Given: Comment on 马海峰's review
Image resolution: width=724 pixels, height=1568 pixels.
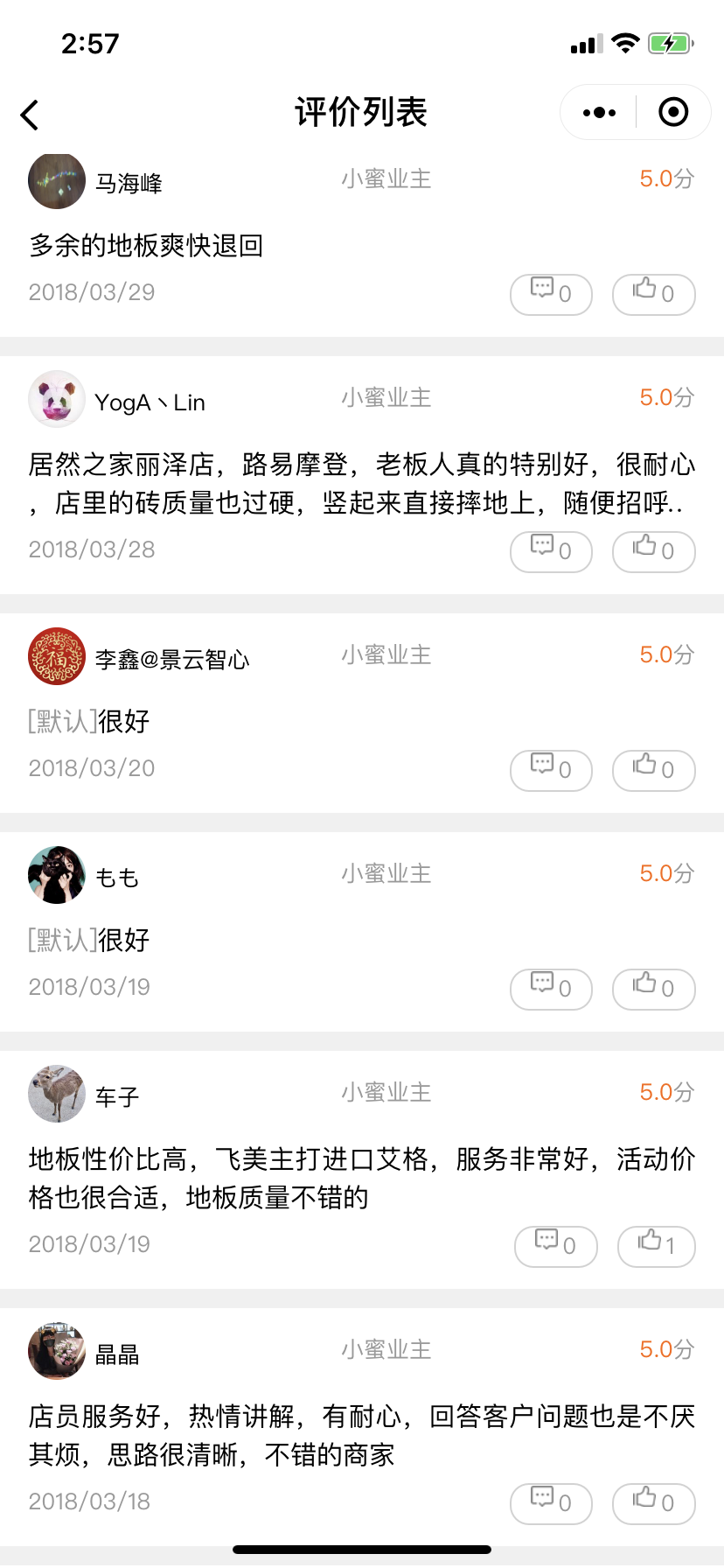Looking at the screenshot, I should pyautogui.click(x=551, y=294).
